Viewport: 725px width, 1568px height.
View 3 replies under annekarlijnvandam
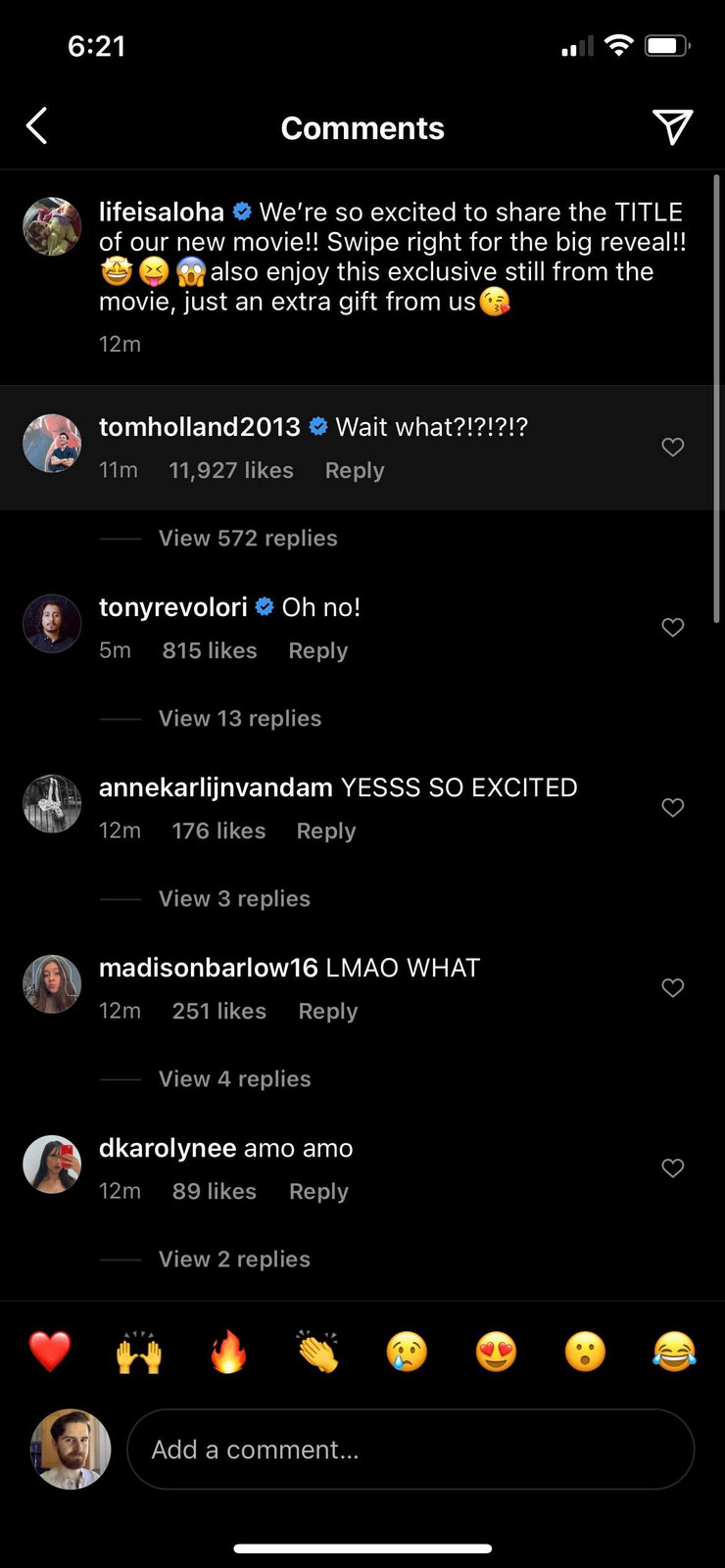(234, 899)
